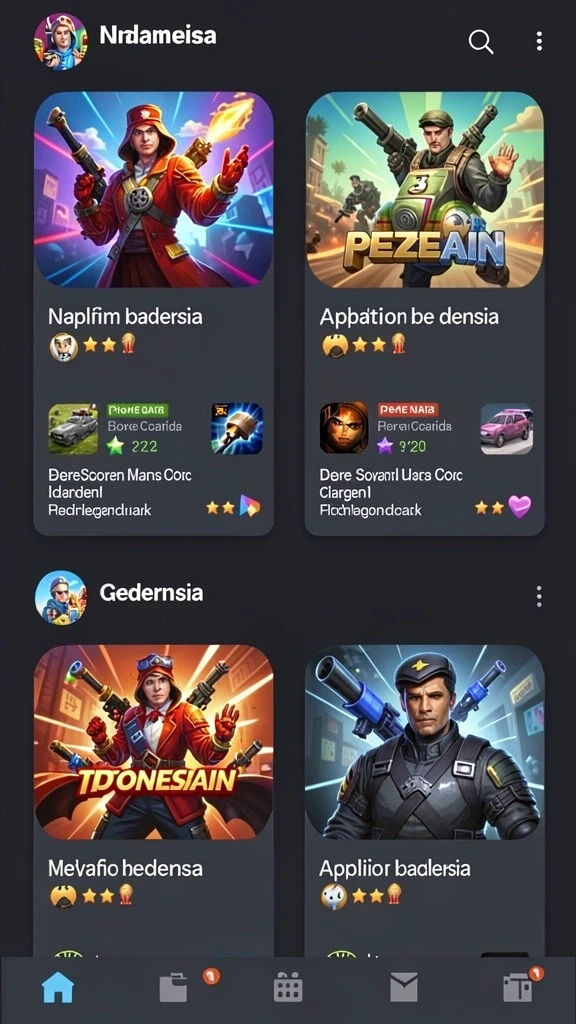Image resolution: width=576 pixels, height=1024 pixels.
Task: Open the Appation be densia game card
Action: 424,313
